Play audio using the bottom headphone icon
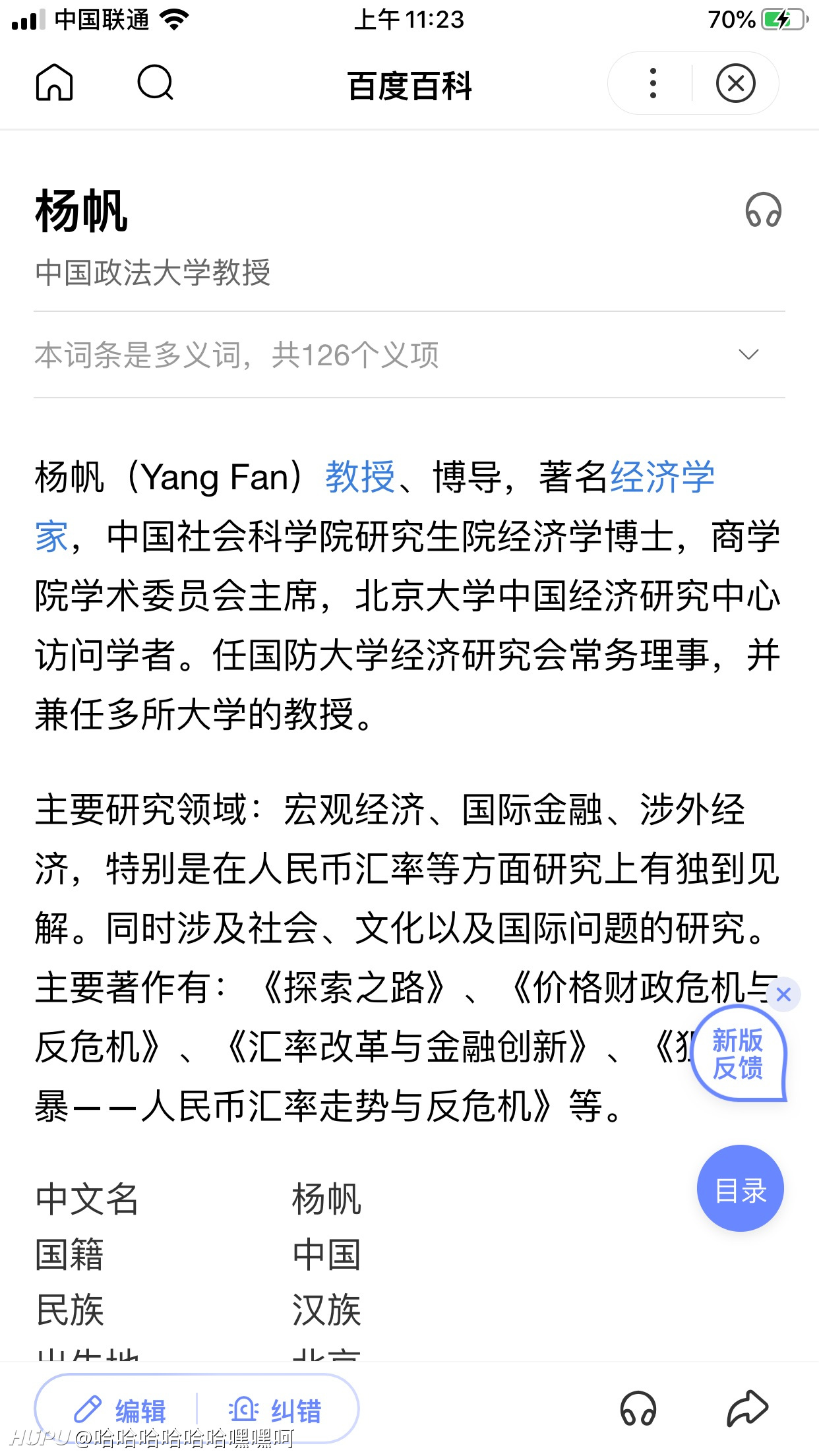819x1456 pixels. tap(638, 1409)
